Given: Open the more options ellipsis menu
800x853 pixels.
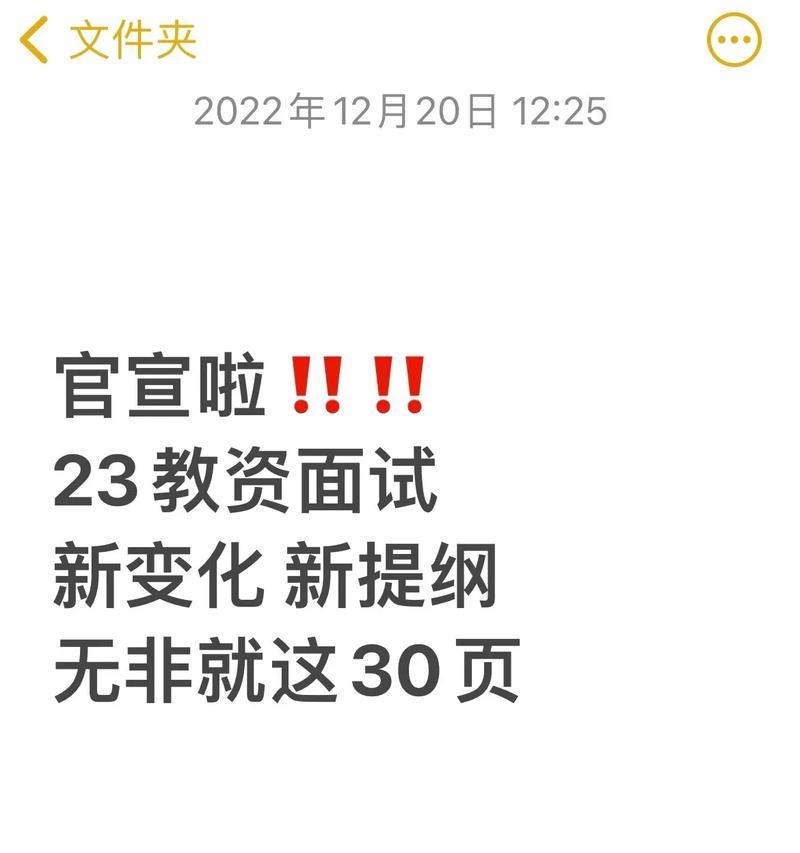Looking at the screenshot, I should point(735,41).
